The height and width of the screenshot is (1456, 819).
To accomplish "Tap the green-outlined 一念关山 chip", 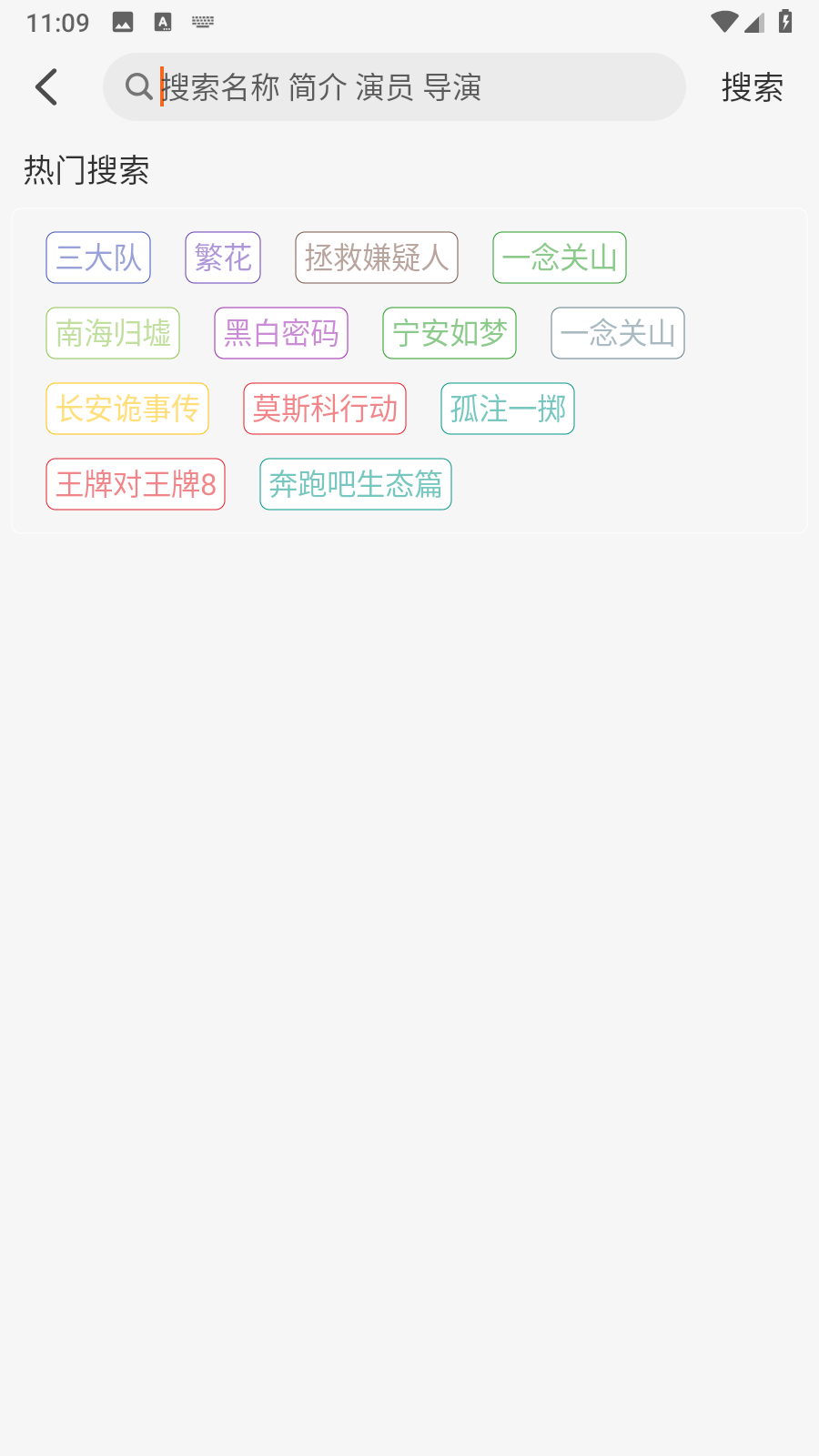I will 560,258.
